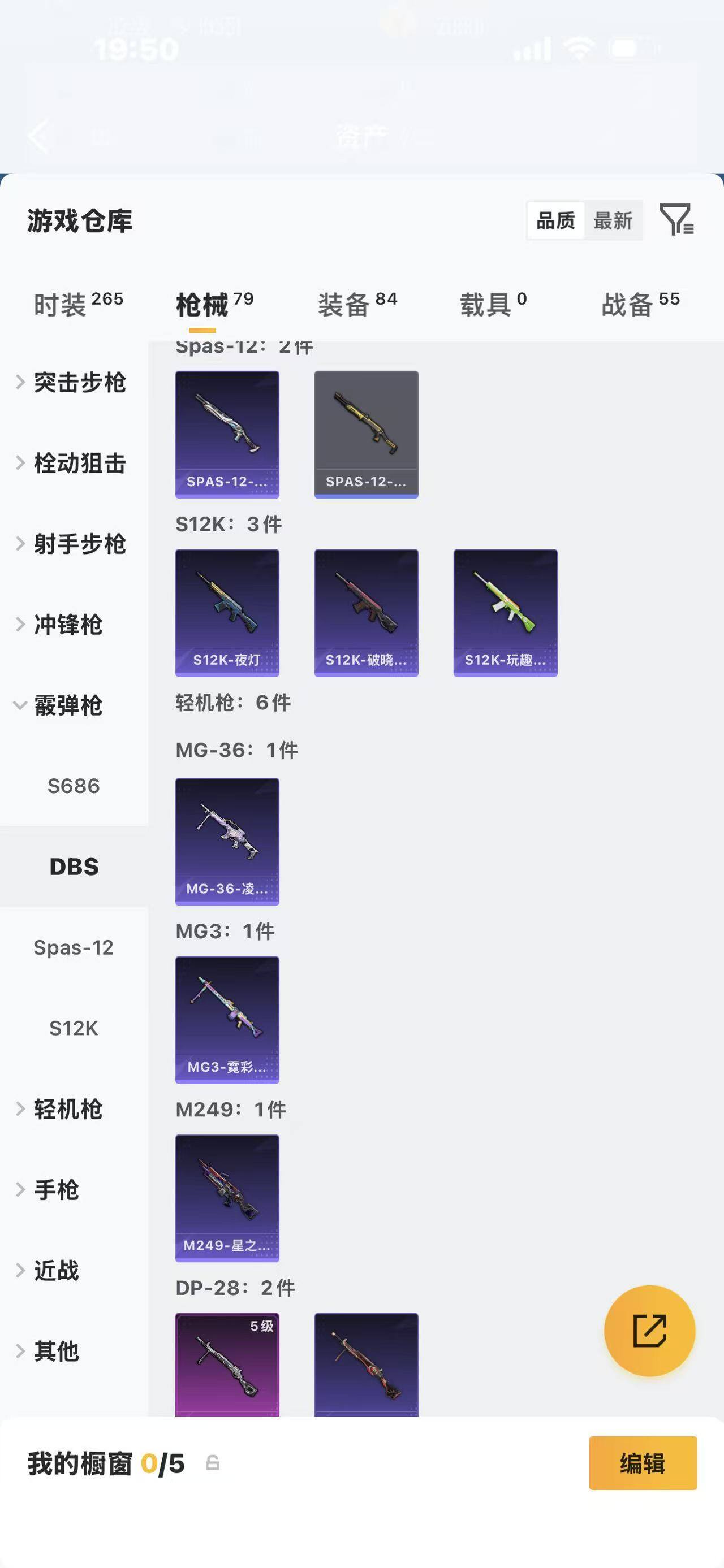Screen dimensions: 724x1568
Task: Toggle sorting to 最新
Action: [614, 220]
